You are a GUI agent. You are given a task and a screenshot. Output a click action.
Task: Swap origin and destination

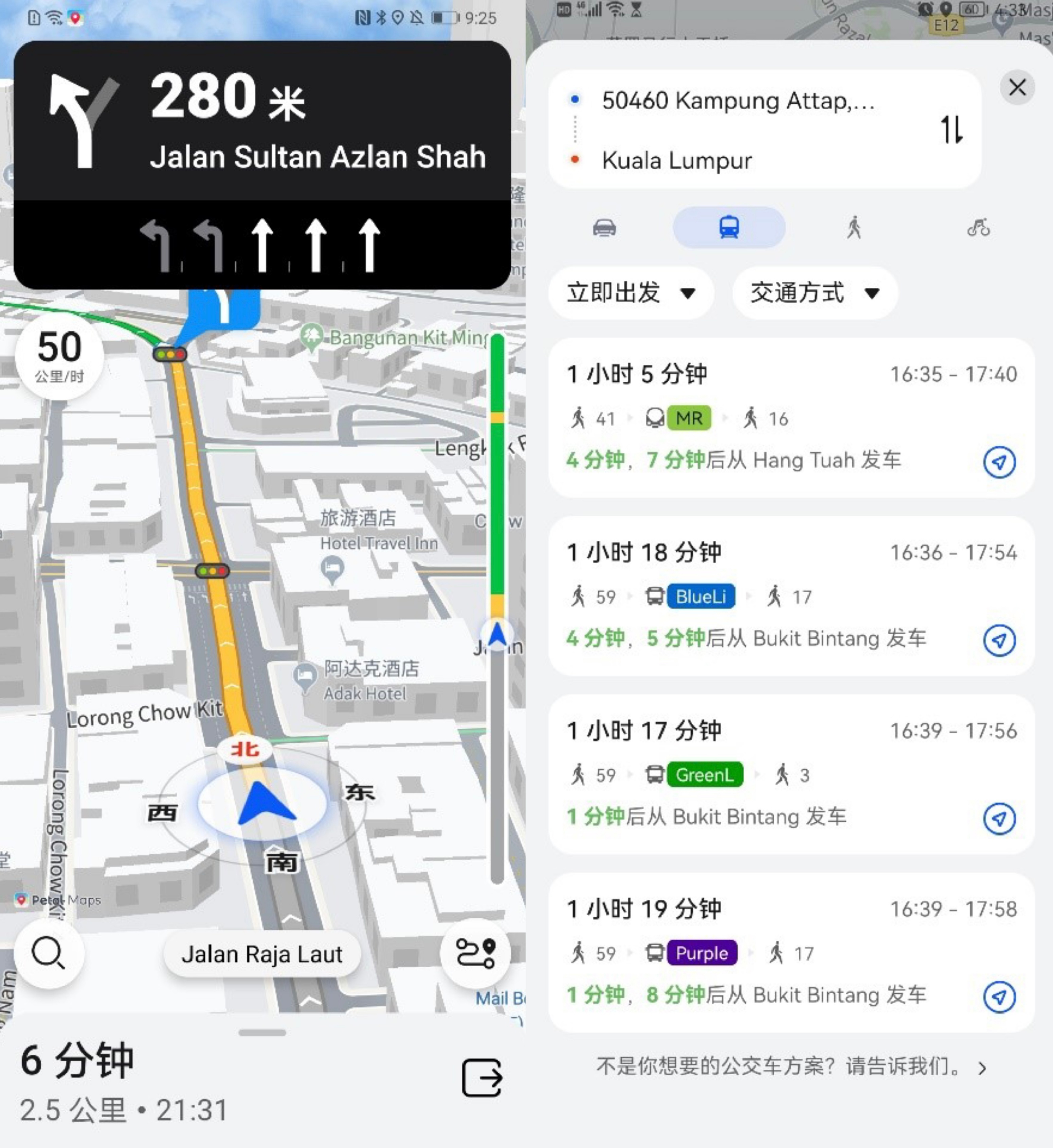click(x=951, y=129)
